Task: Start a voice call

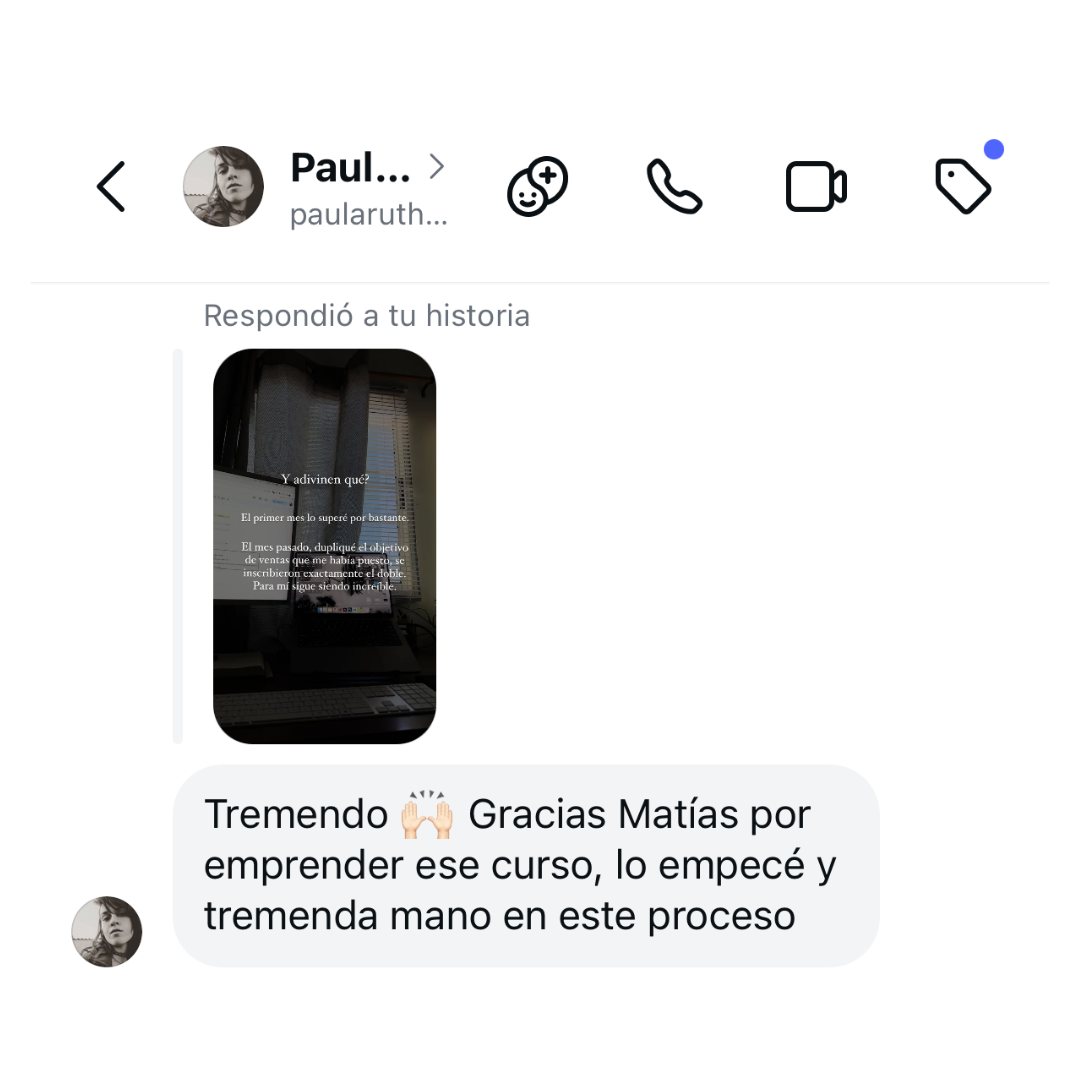Action: point(675,187)
